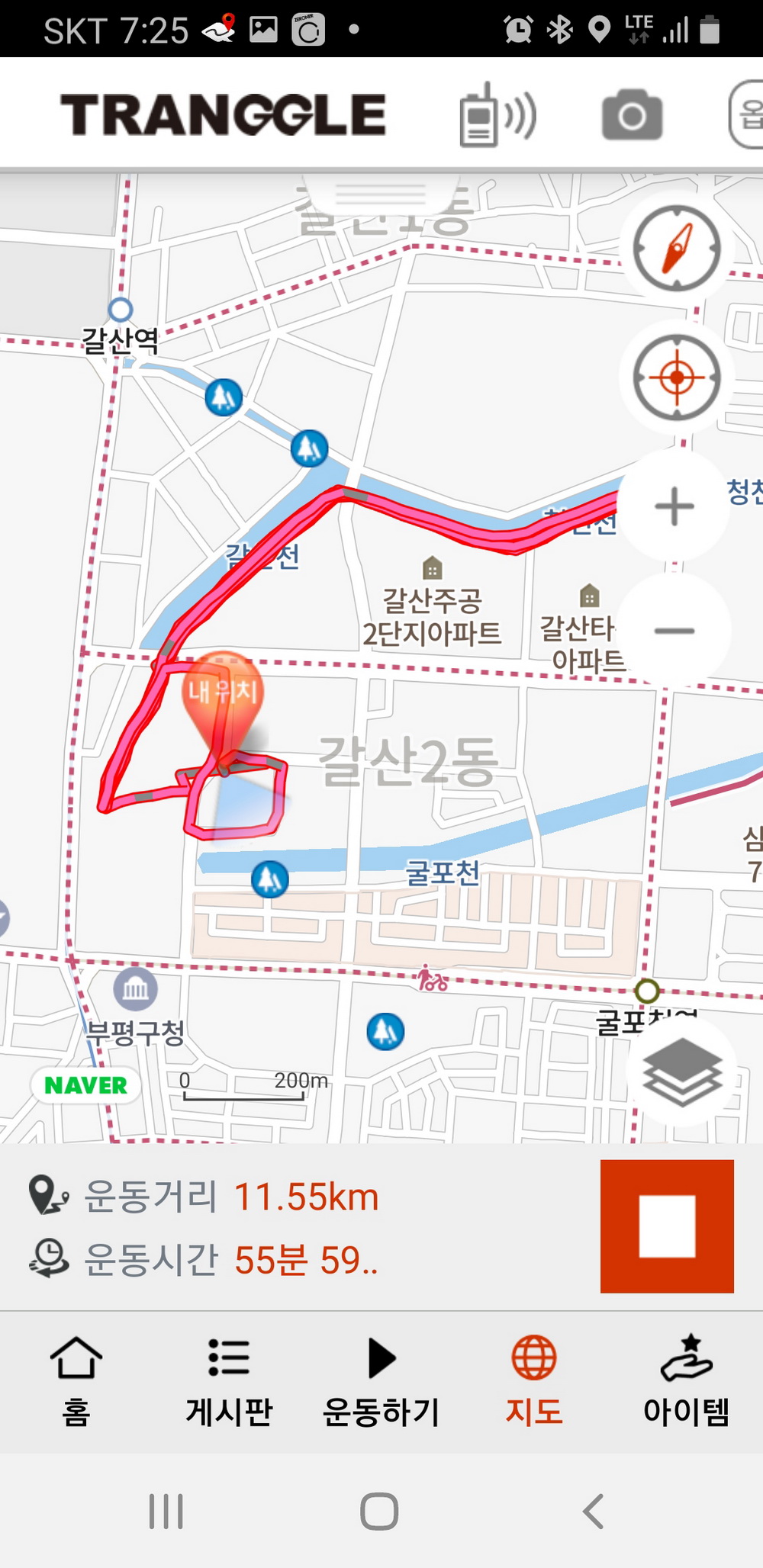Center map on my current location
This screenshot has height=1568, width=763.
click(x=677, y=378)
